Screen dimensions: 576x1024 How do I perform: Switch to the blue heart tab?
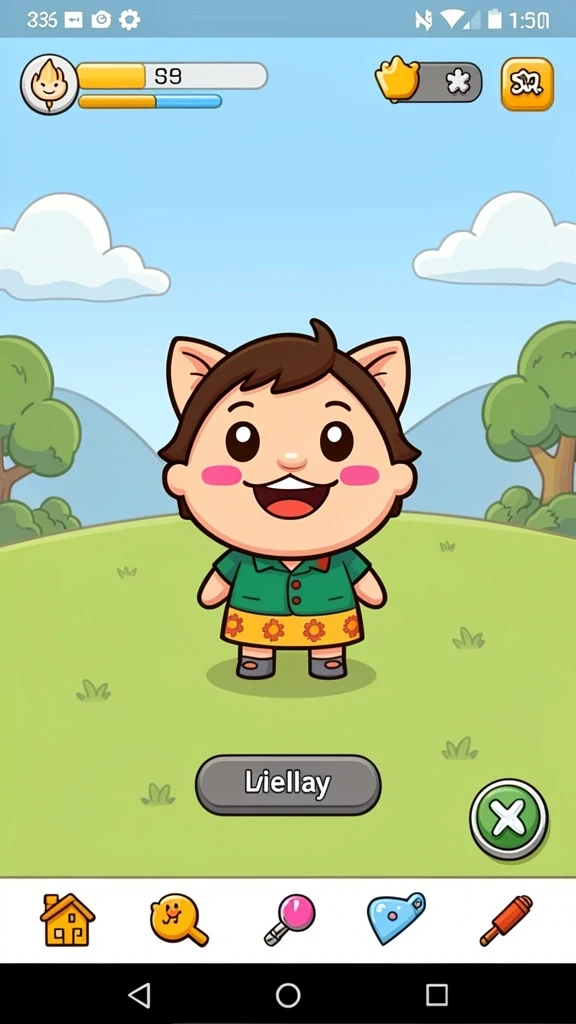(396, 920)
